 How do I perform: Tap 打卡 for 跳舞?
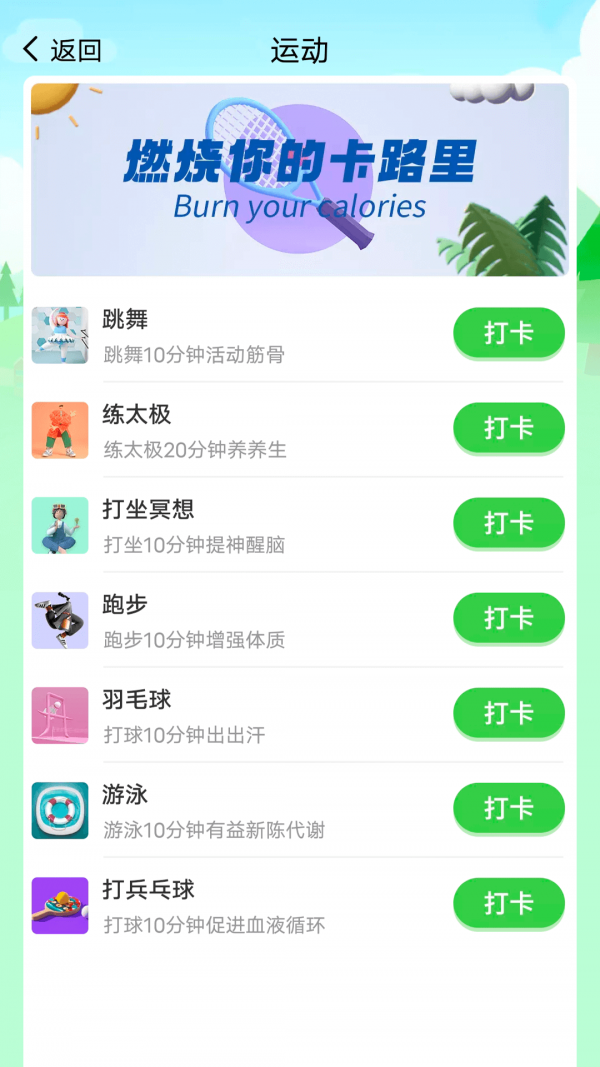tap(509, 333)
